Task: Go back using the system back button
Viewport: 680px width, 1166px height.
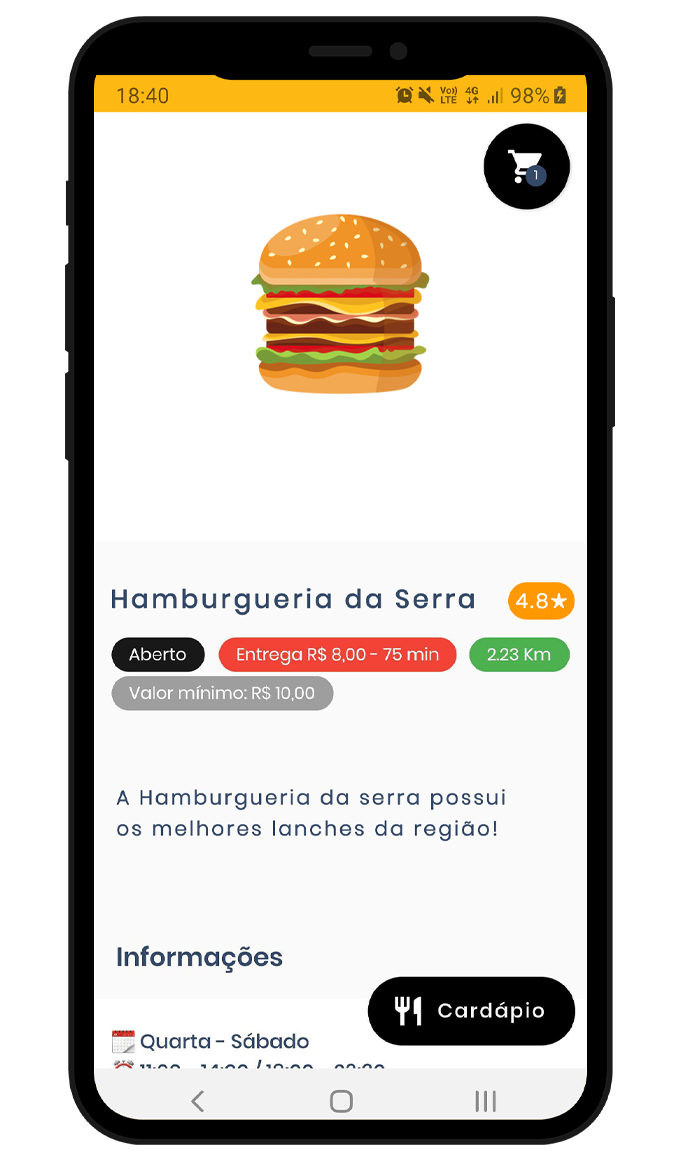Action: coord(198,1101)
